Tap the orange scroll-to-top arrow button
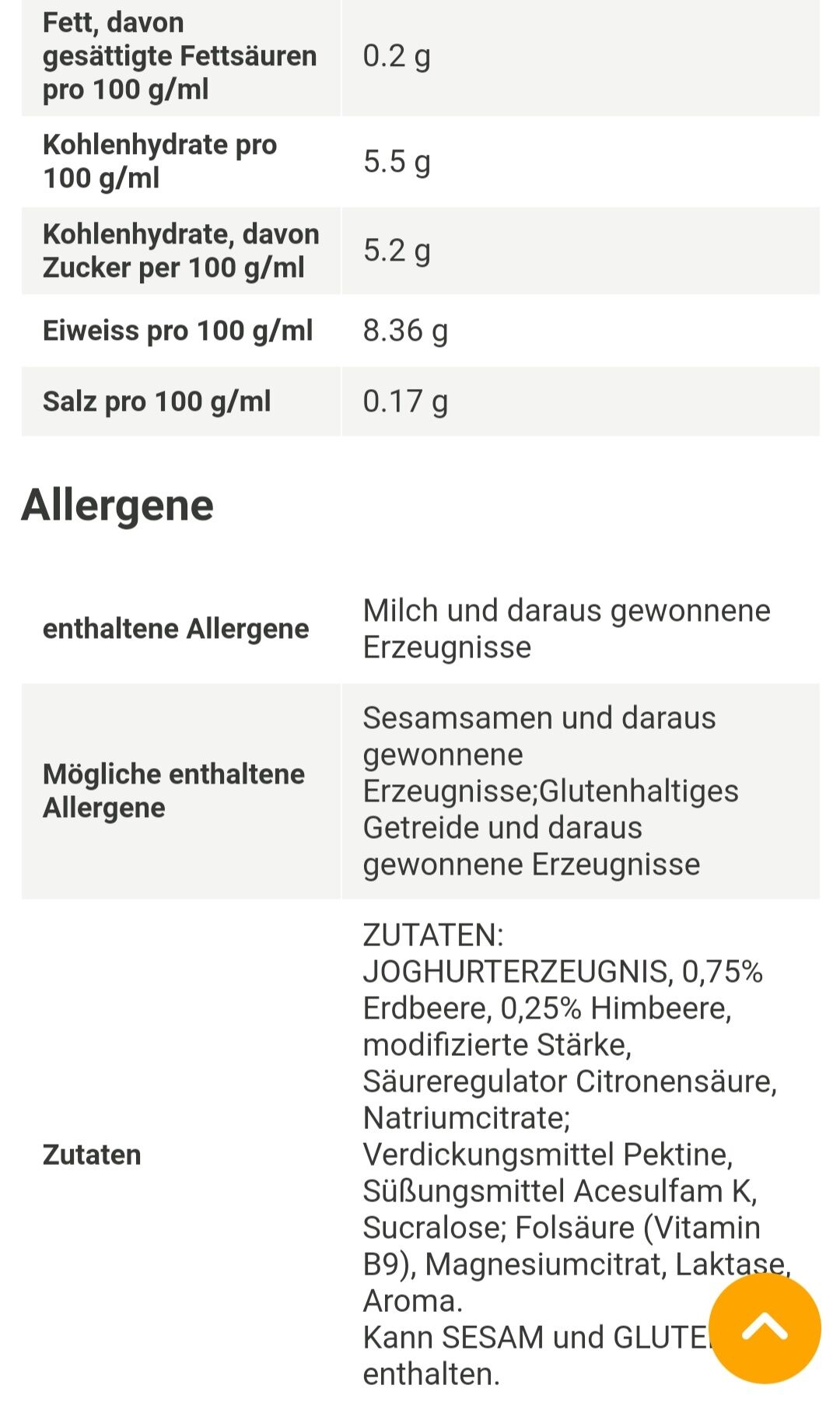The height and width of the screenshot is (1406, 840). pyautogui.click(x=765, y=1328)
